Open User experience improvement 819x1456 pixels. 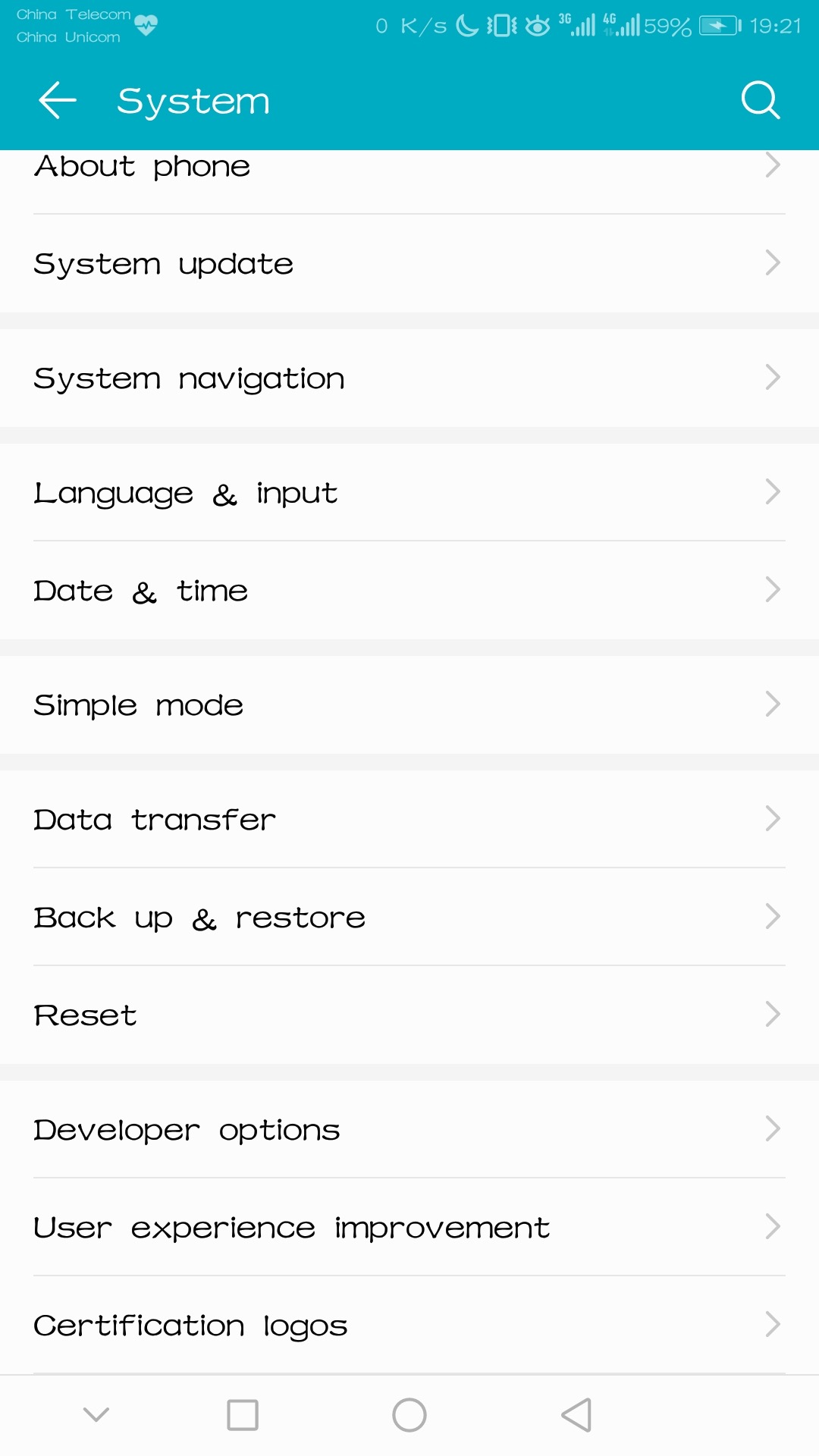409,1228
